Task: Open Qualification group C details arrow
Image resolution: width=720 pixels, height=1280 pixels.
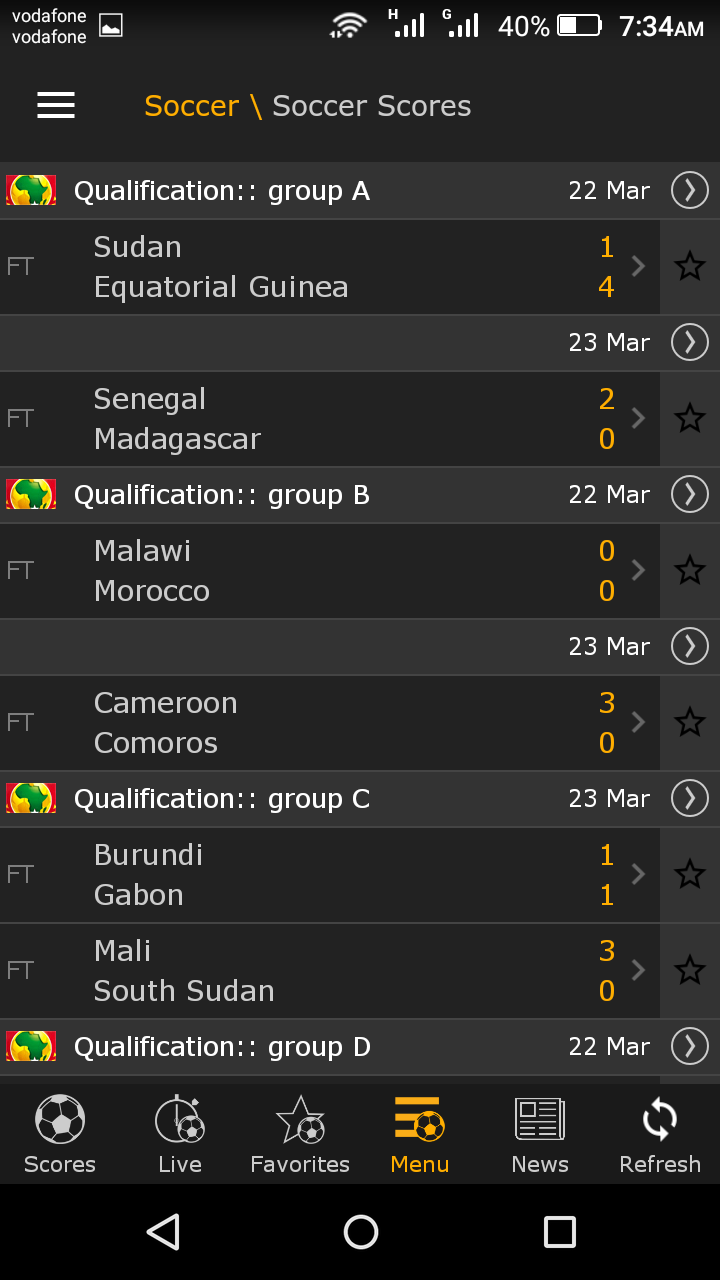Action: point(690,798)
